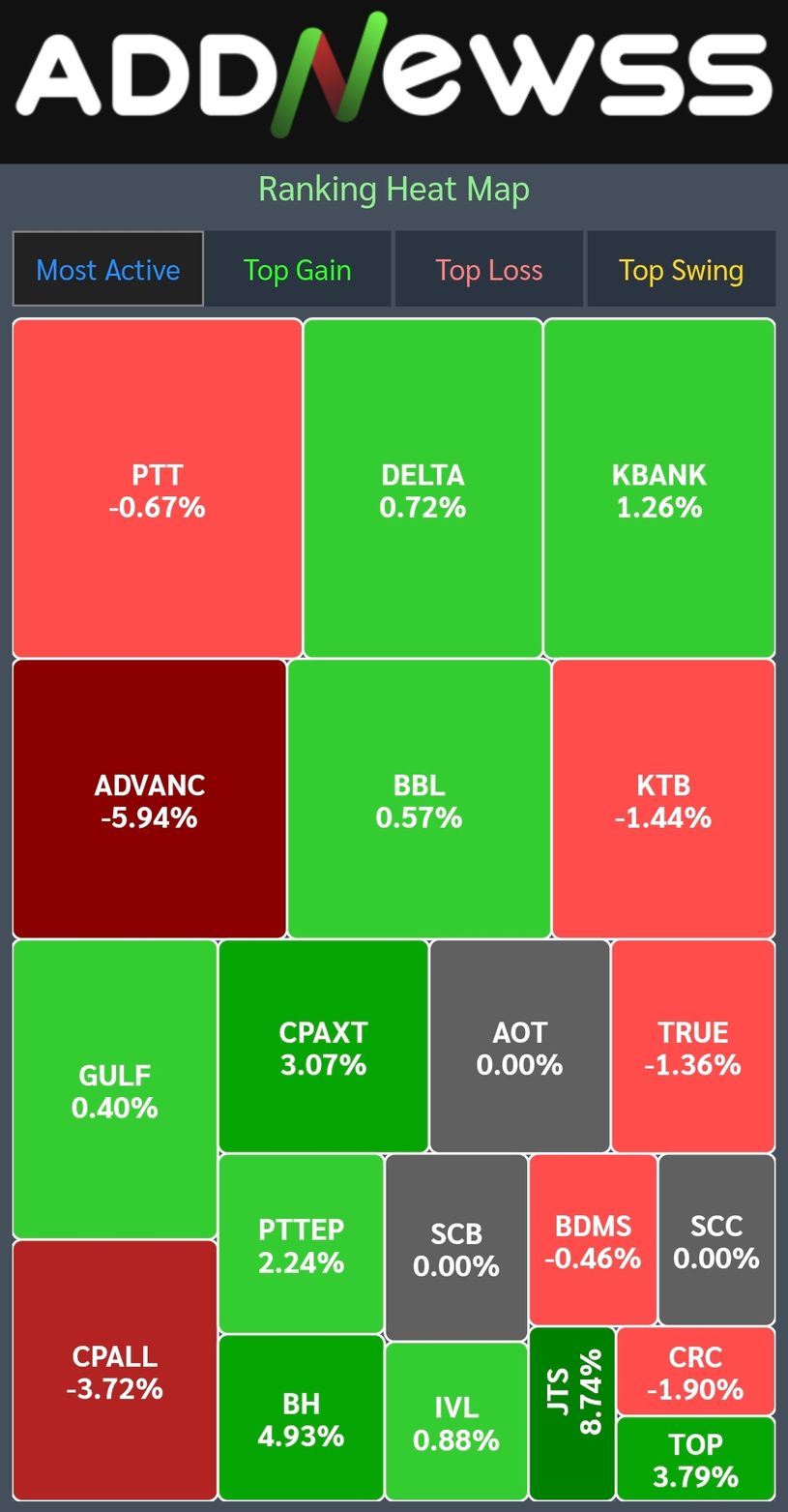788x1512 pixels.
Task: Switch to the Top Loss tab
Action: click(488, 269)
